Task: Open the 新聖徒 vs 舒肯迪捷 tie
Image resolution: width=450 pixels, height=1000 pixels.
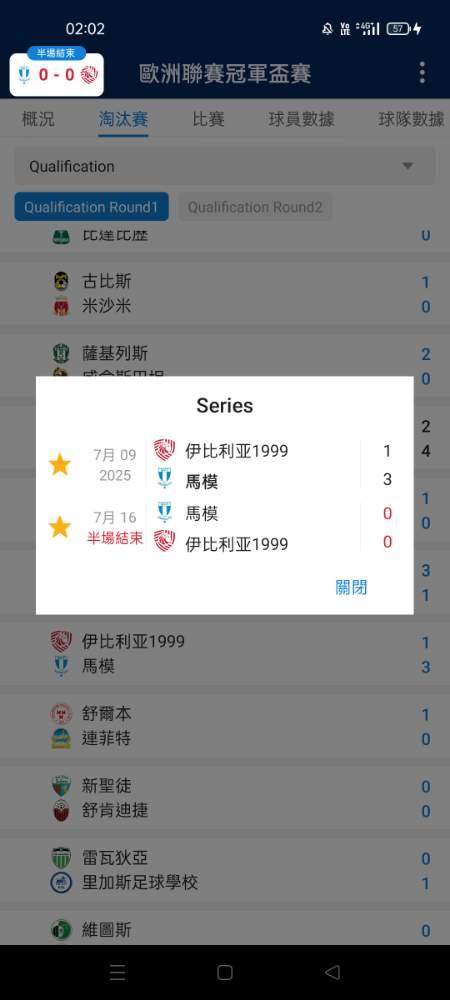Action: [x=225, y=798]
